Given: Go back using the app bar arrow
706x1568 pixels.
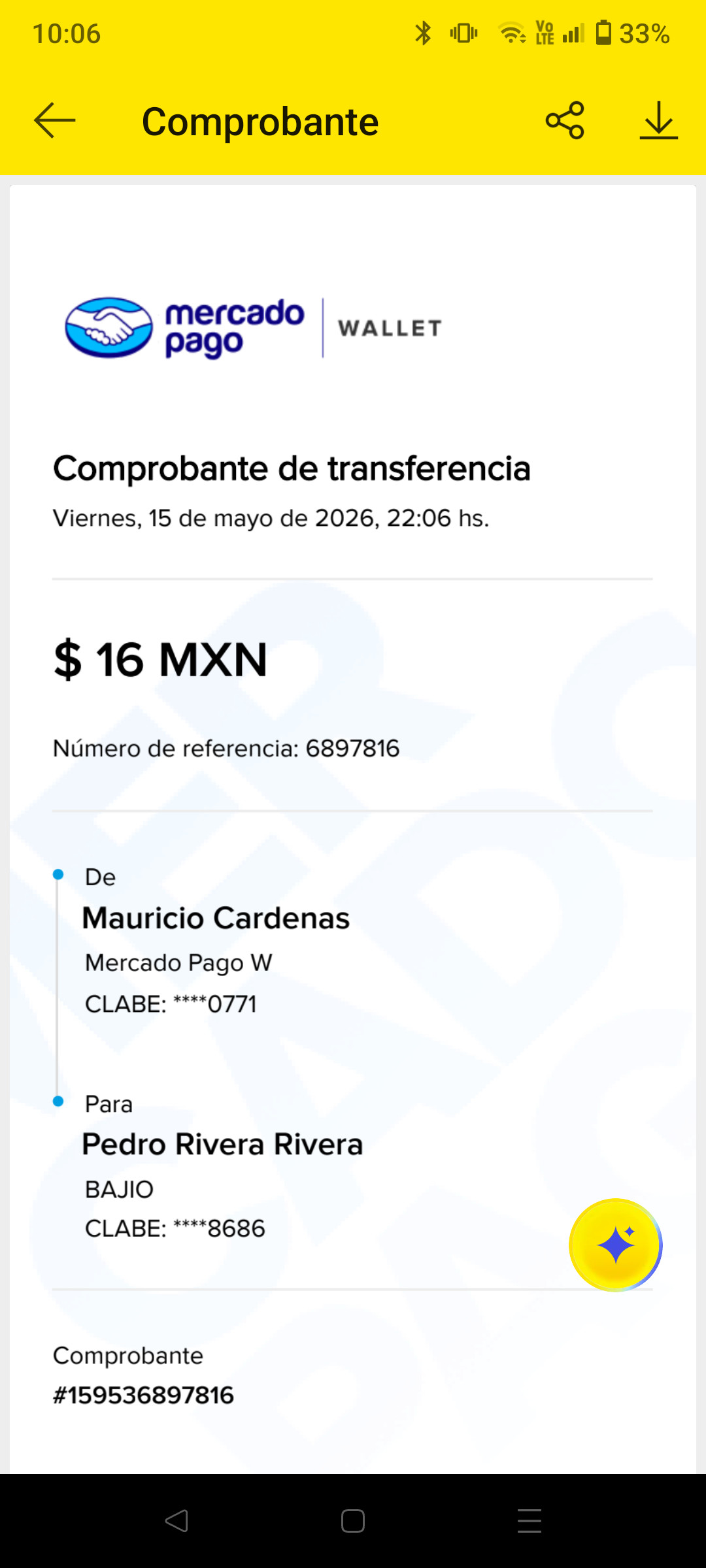Looking at the screenshot, I should [x=55, y=120].
